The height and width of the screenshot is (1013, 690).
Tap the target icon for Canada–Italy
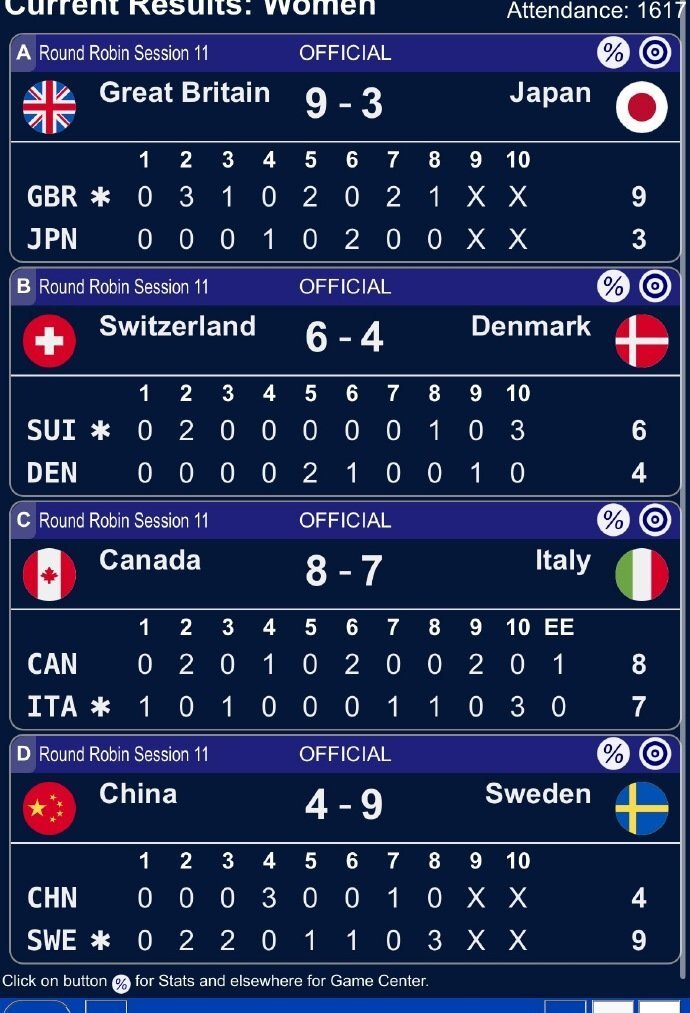[656, 520]
